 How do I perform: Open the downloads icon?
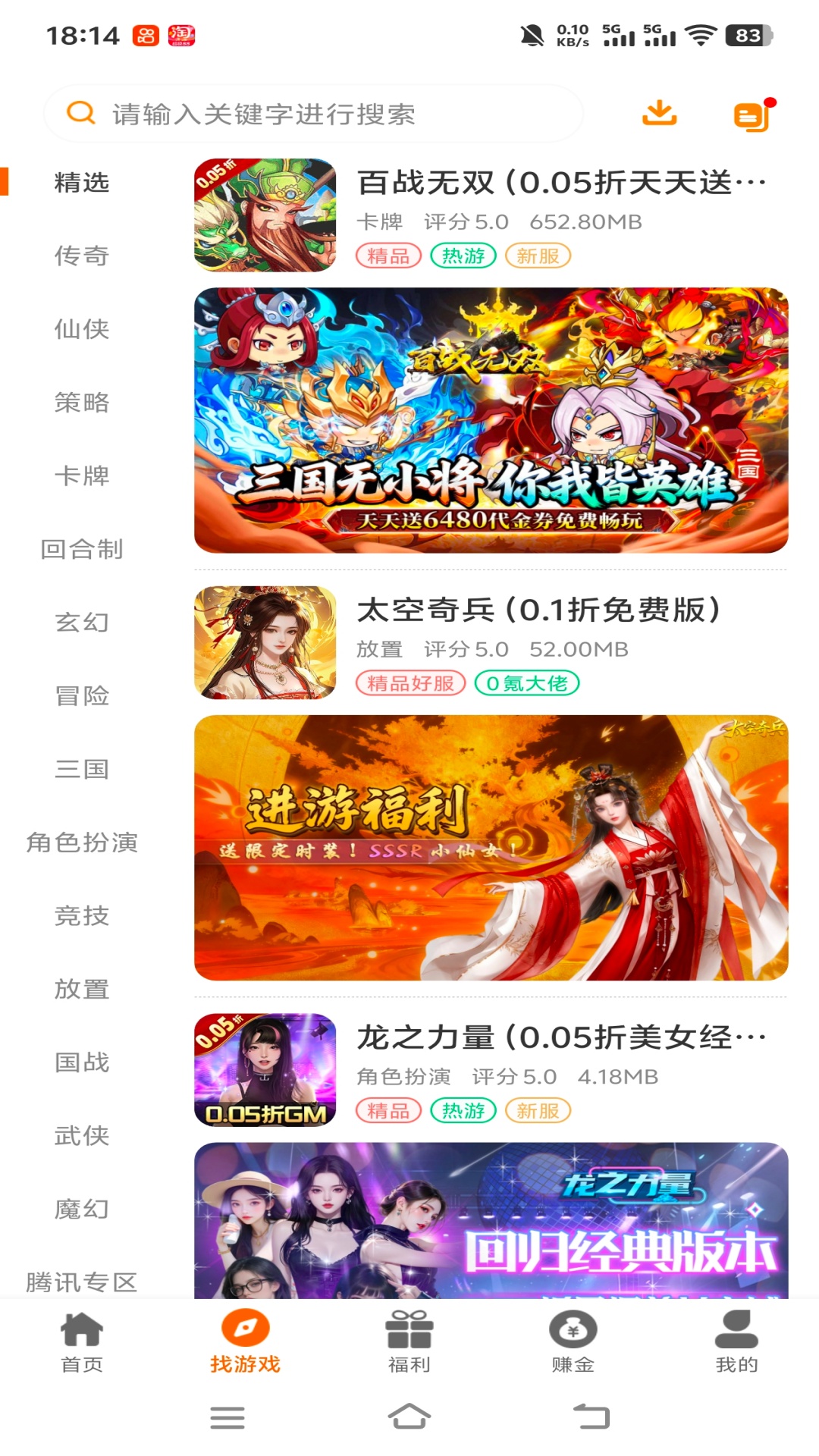[659, 114]
